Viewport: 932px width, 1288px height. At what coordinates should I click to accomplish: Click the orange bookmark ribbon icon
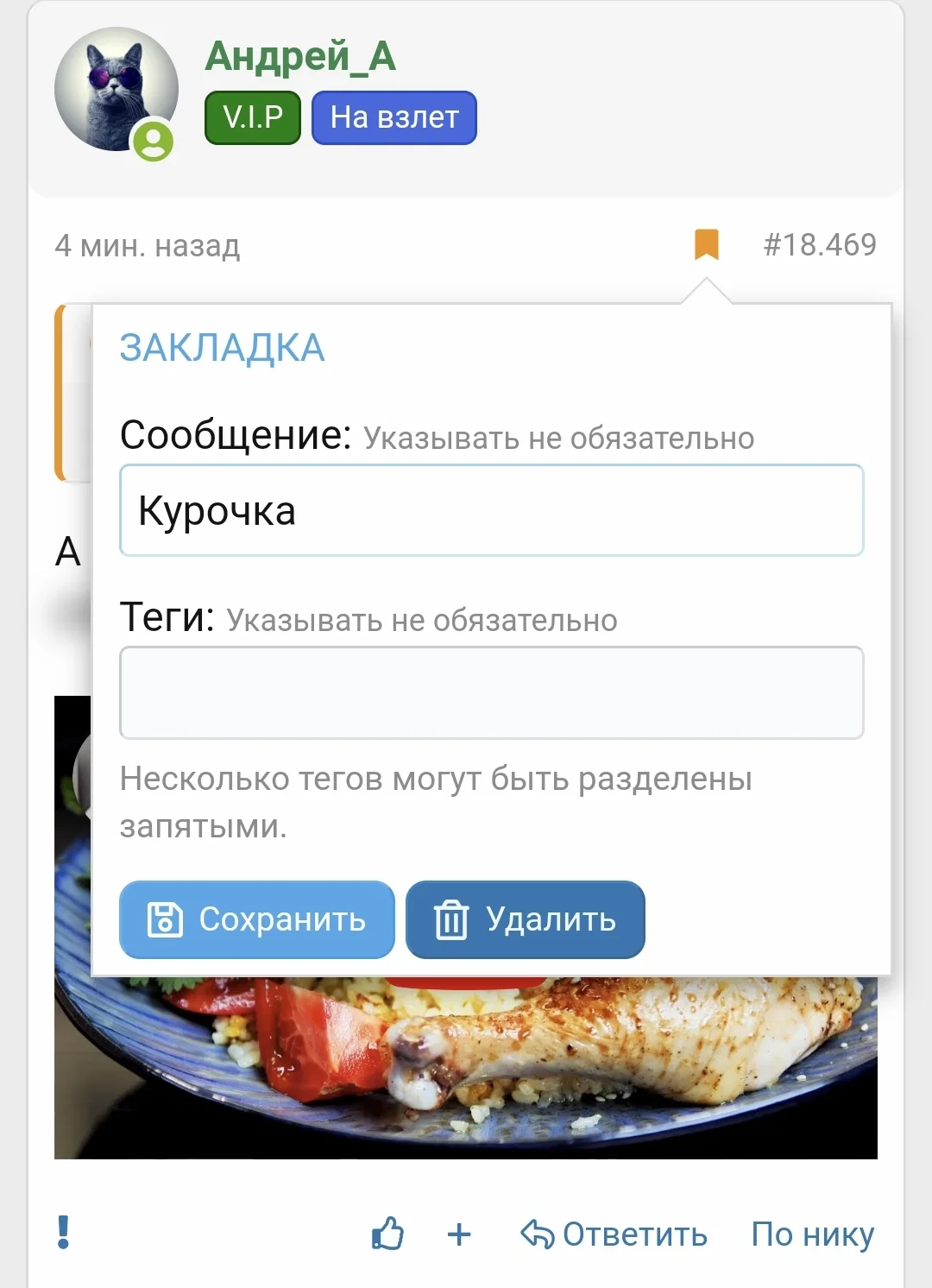(708, 246)
